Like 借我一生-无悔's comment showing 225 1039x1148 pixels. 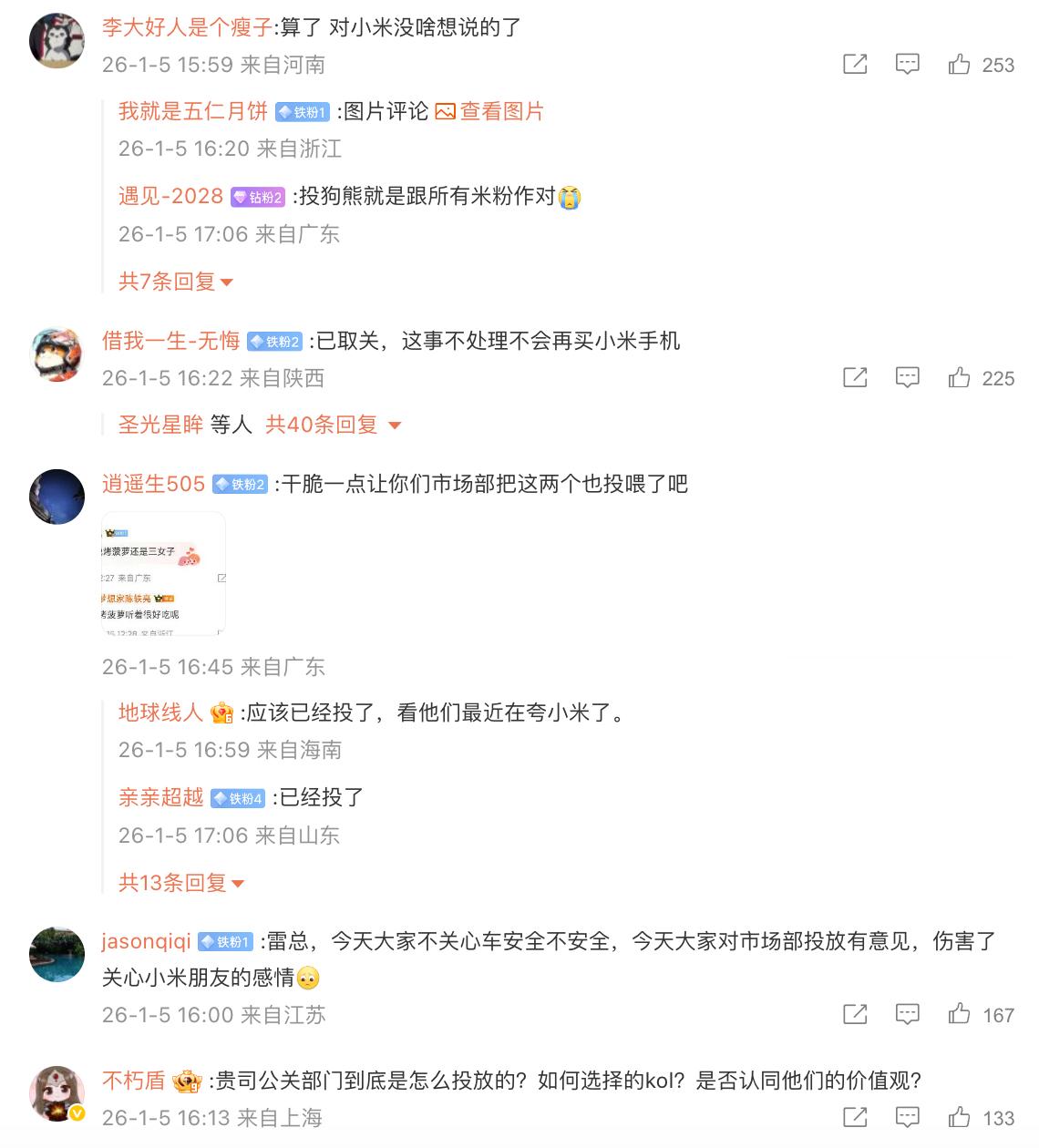tap(961, 376)
